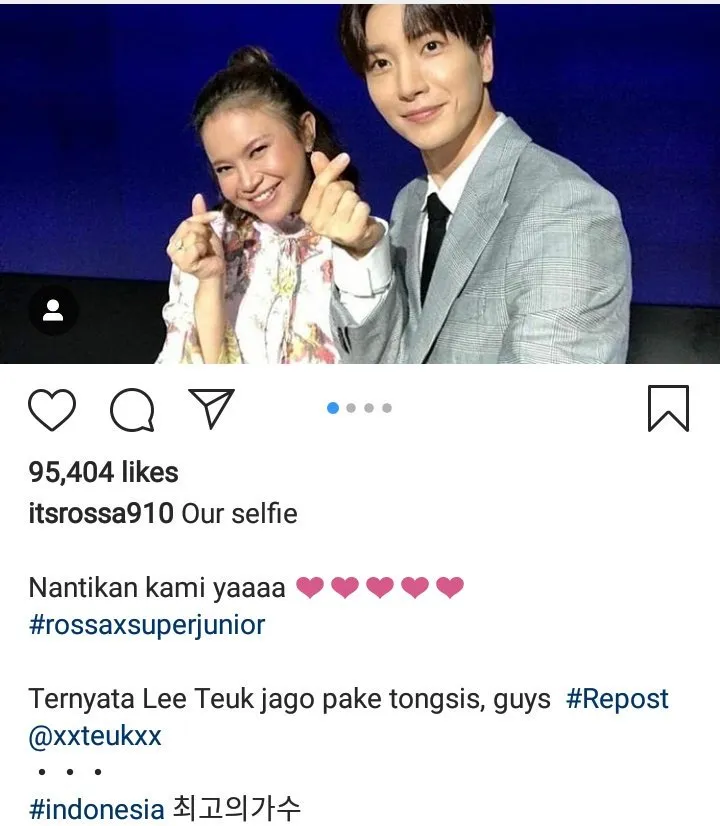Open the #indonesia hashtag

click(96, 808)
